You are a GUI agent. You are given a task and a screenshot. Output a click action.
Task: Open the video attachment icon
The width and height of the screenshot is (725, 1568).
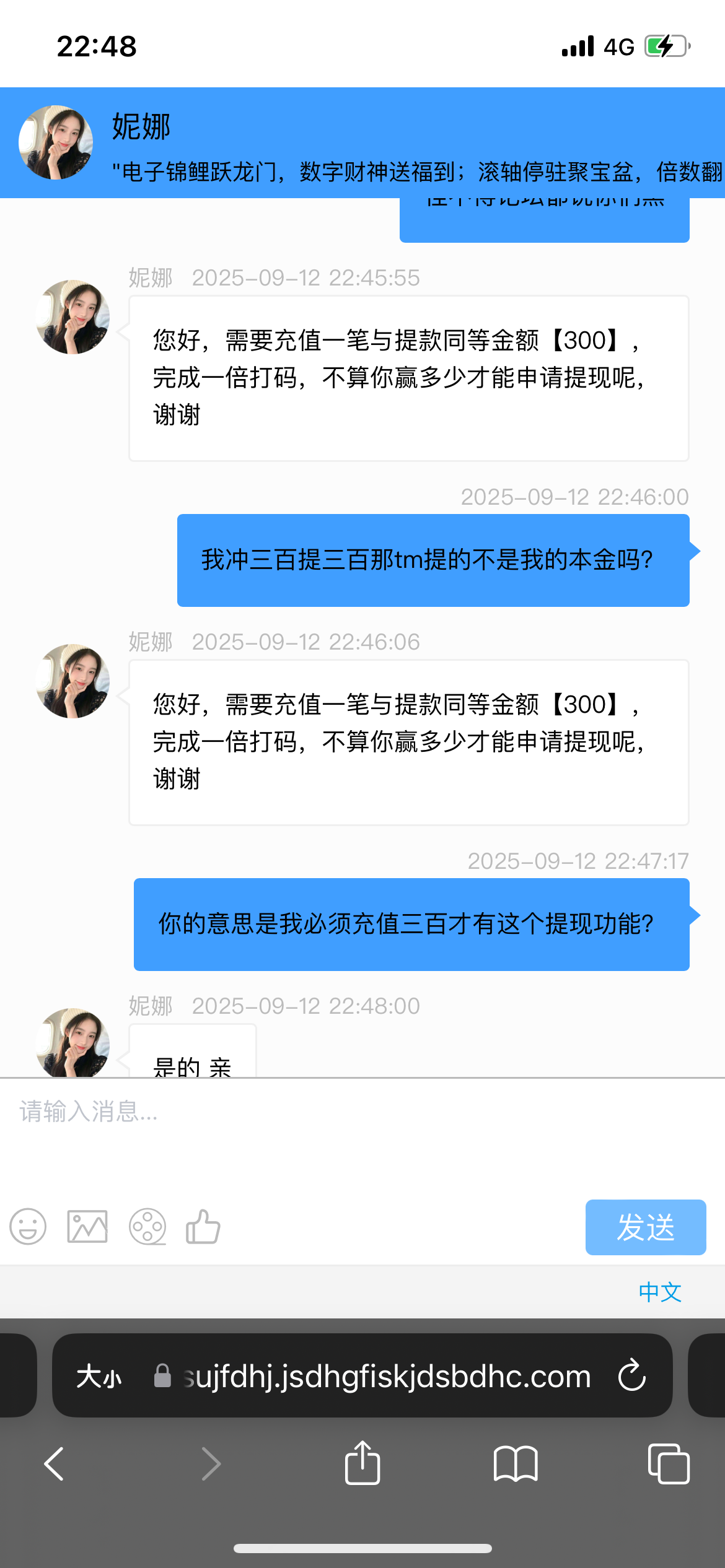147,1226
